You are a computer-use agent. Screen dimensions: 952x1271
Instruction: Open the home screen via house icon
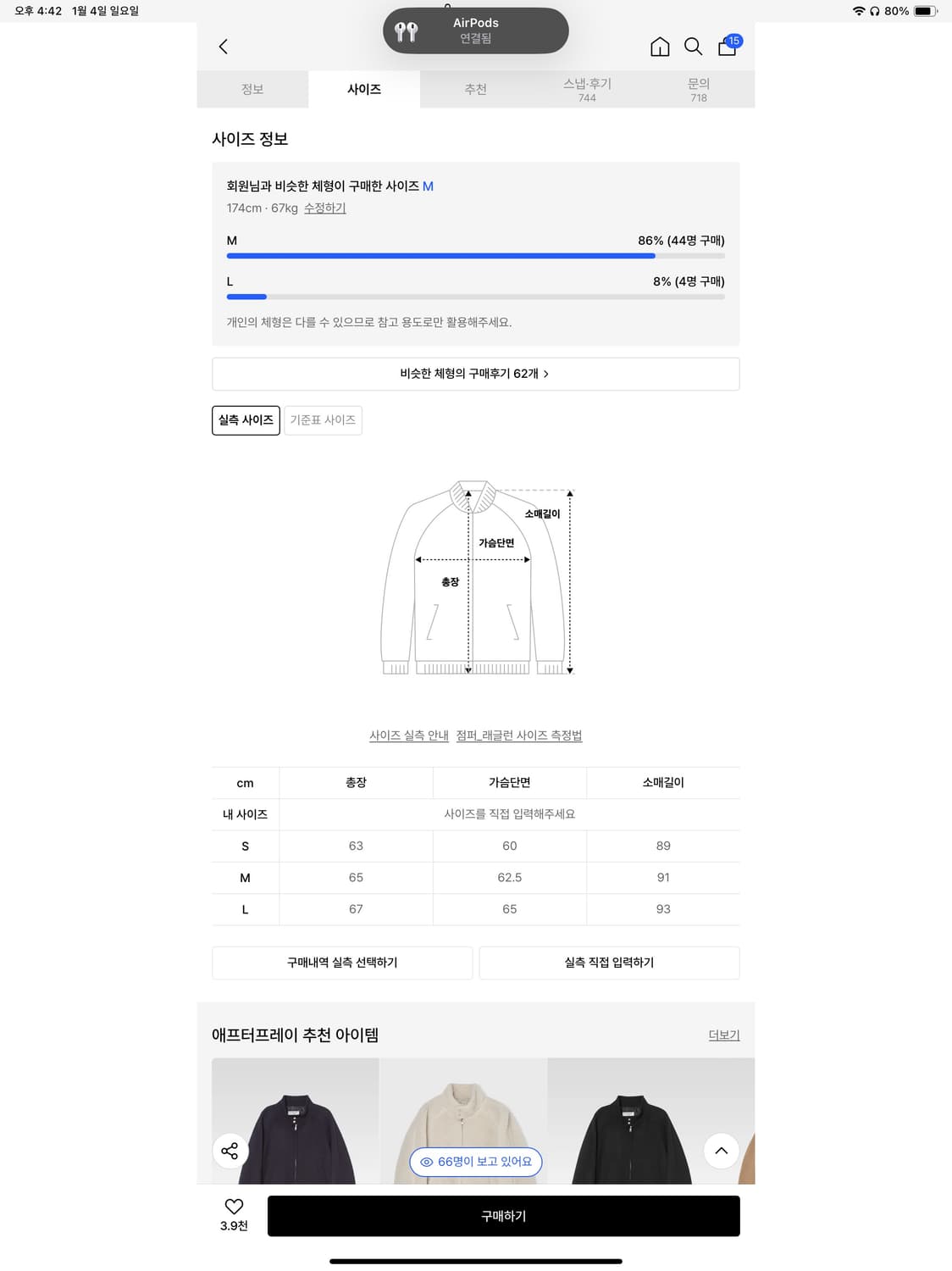(x=660, y=47)
